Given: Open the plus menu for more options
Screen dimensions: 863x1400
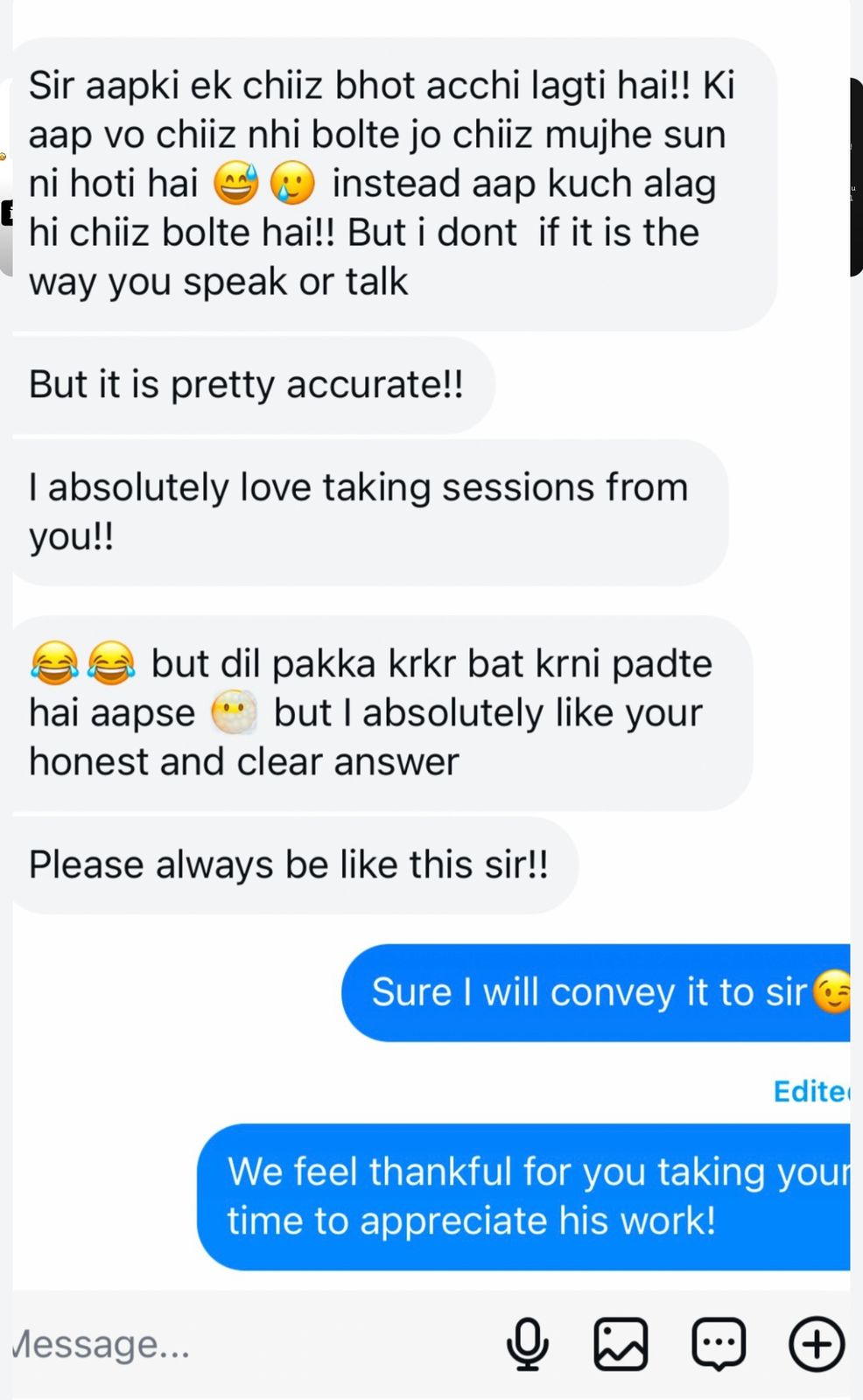Looking at the screenshot, I should pos(817,1344).
